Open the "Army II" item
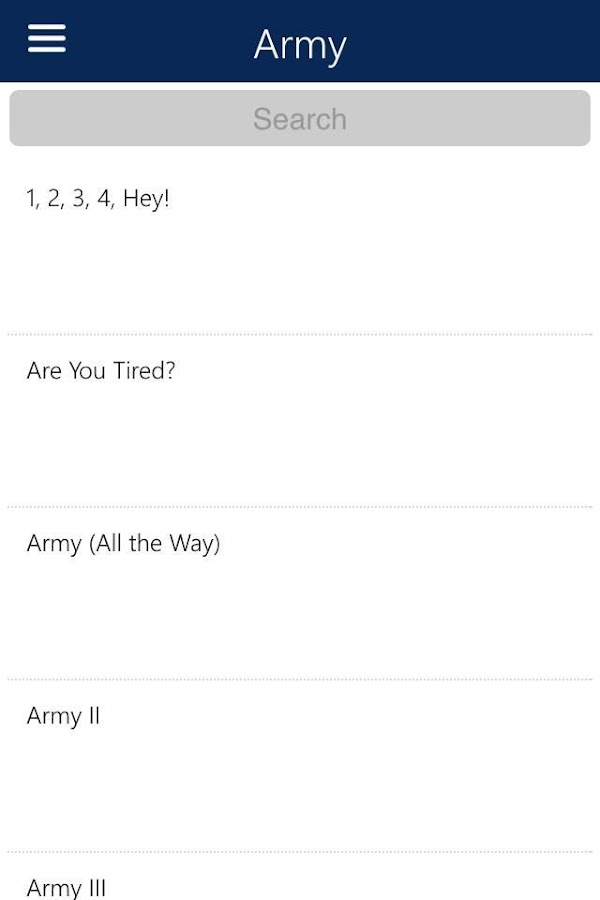 click(63, 716)
